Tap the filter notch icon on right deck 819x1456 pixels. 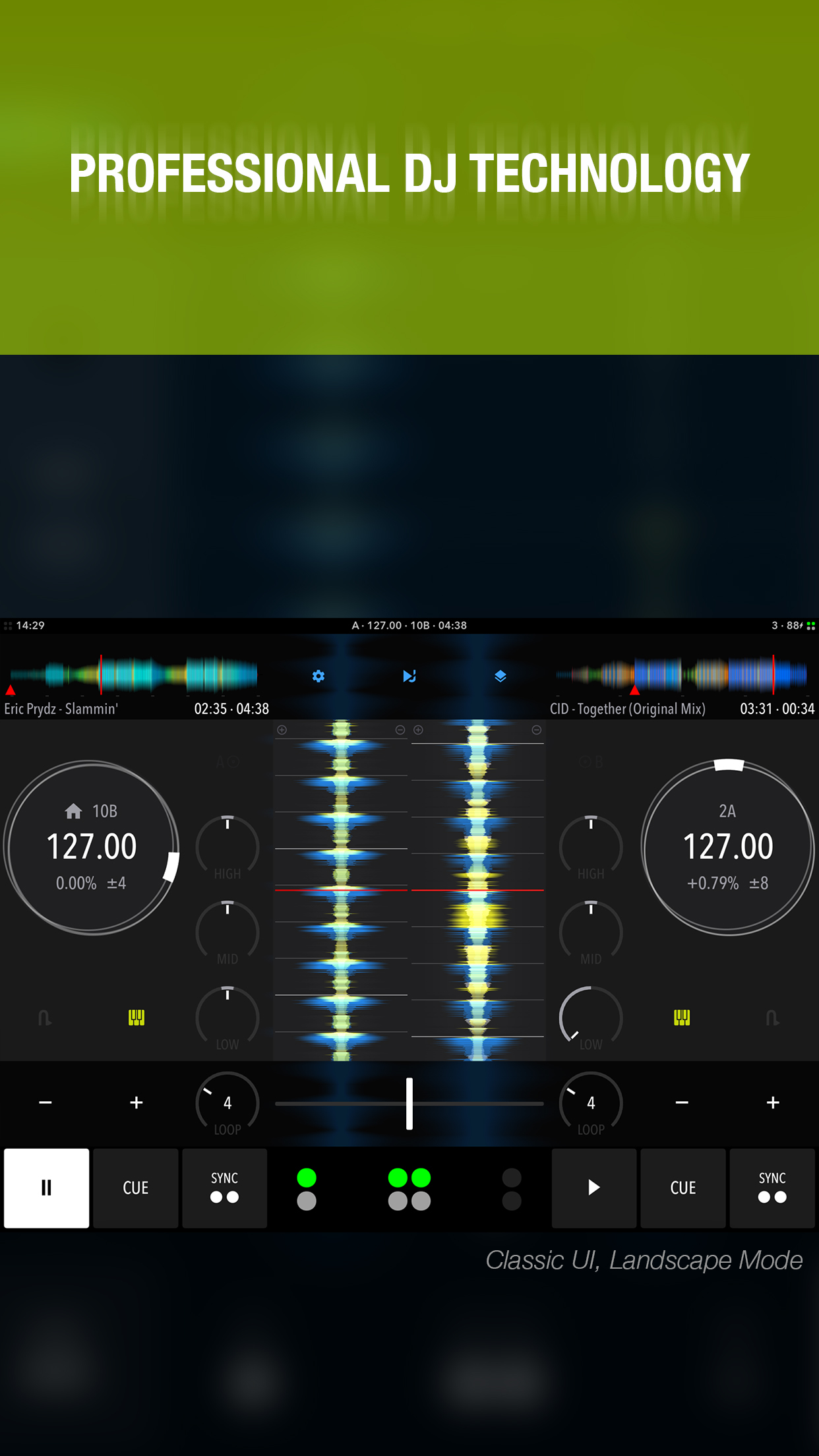coord(773,1019)
